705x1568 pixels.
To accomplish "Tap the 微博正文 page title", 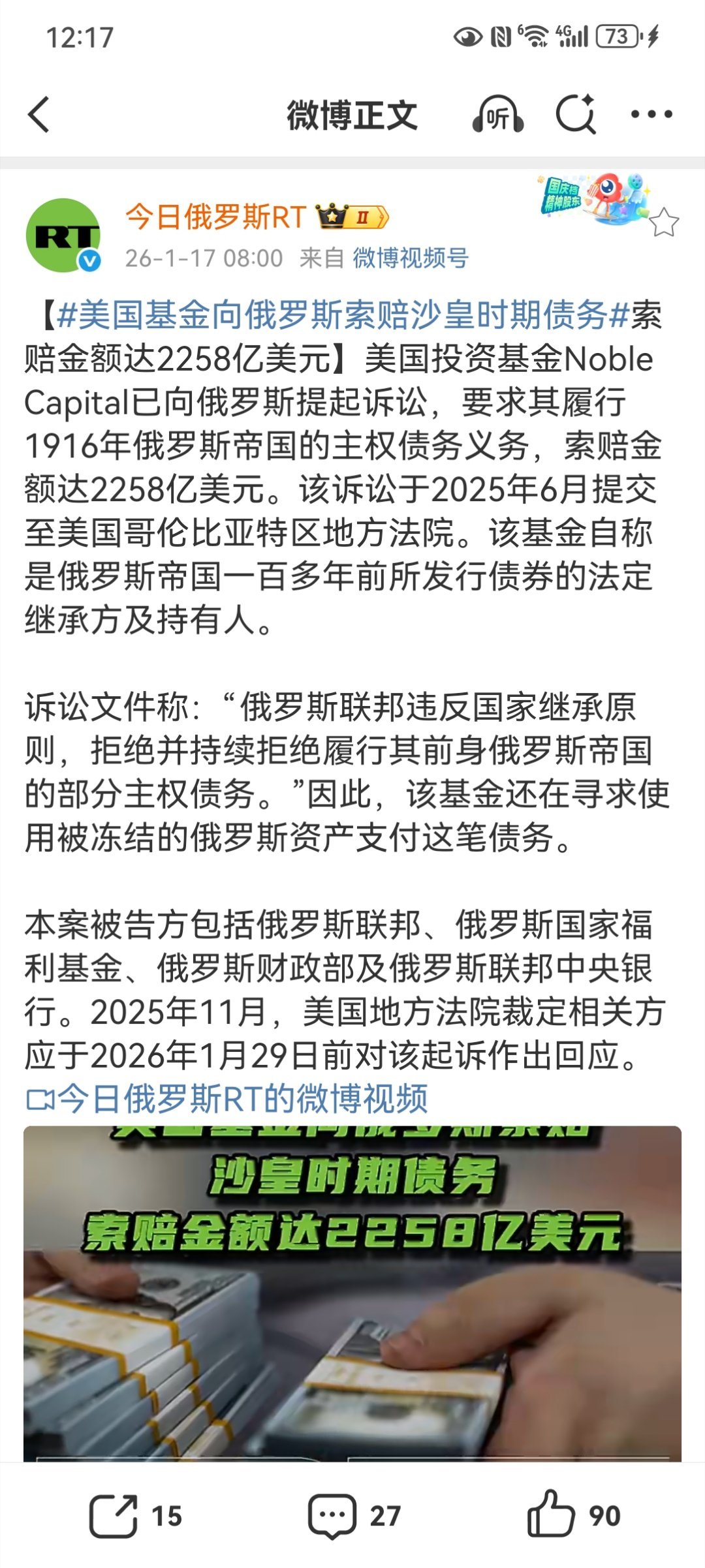I will [352, 113].
